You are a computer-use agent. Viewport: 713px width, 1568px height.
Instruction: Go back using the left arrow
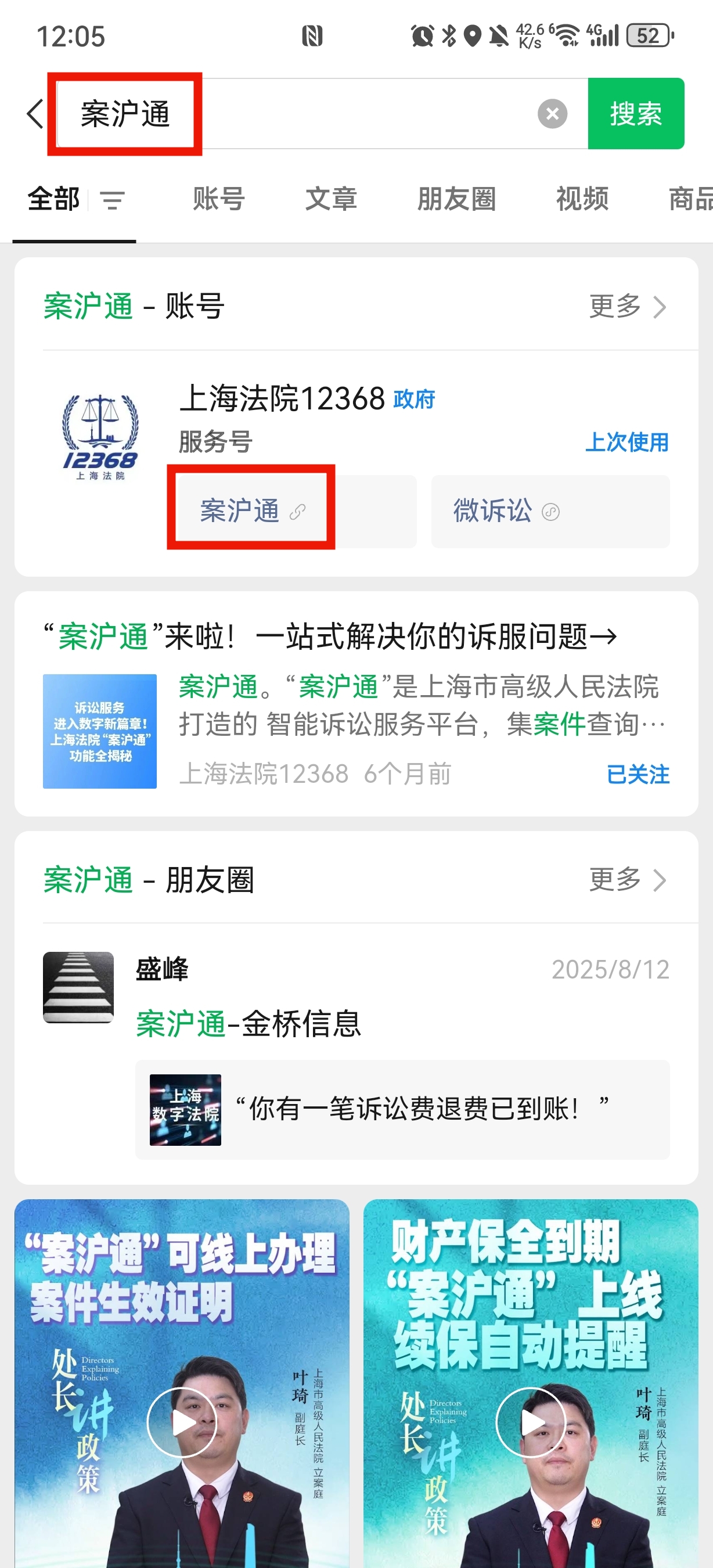click(35, 114)
